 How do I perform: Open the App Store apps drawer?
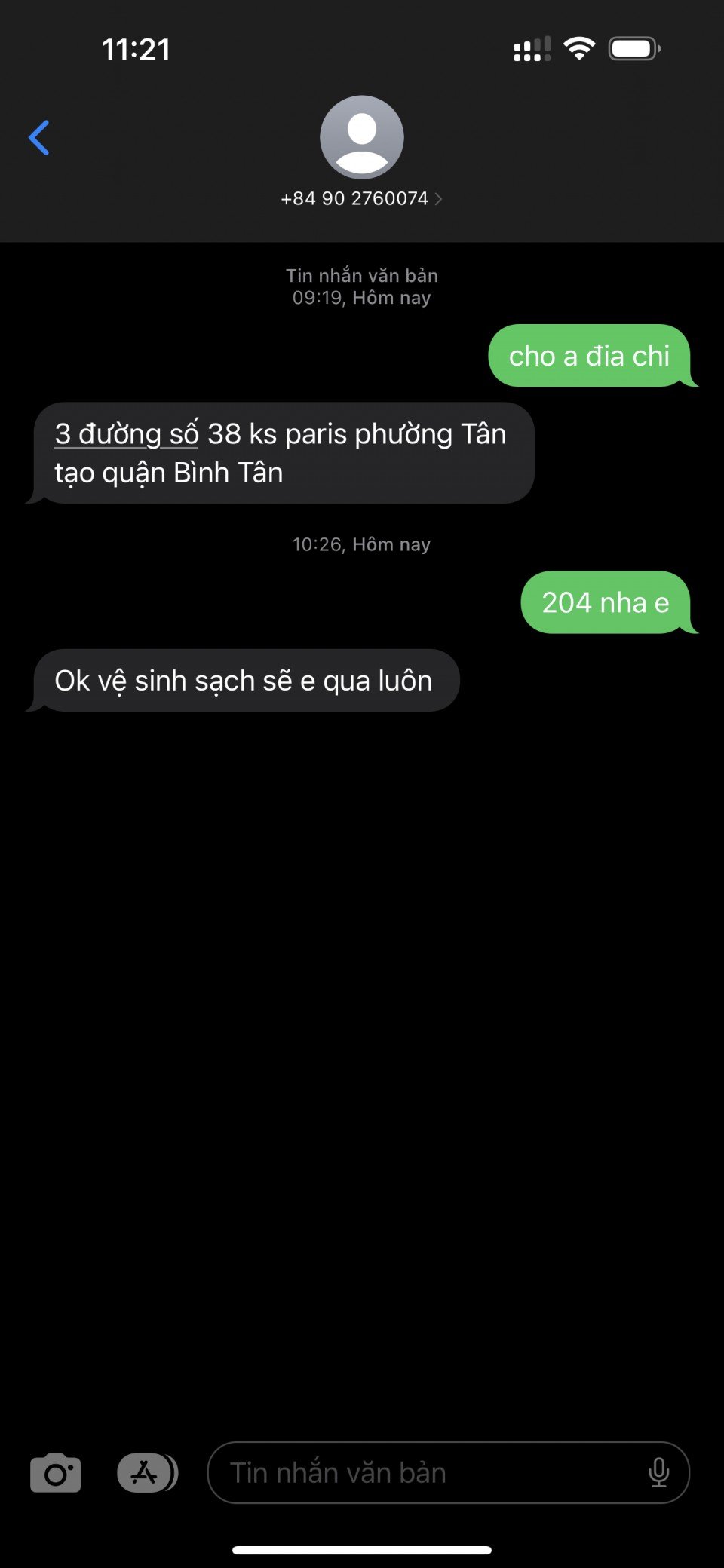(146, 1473)
